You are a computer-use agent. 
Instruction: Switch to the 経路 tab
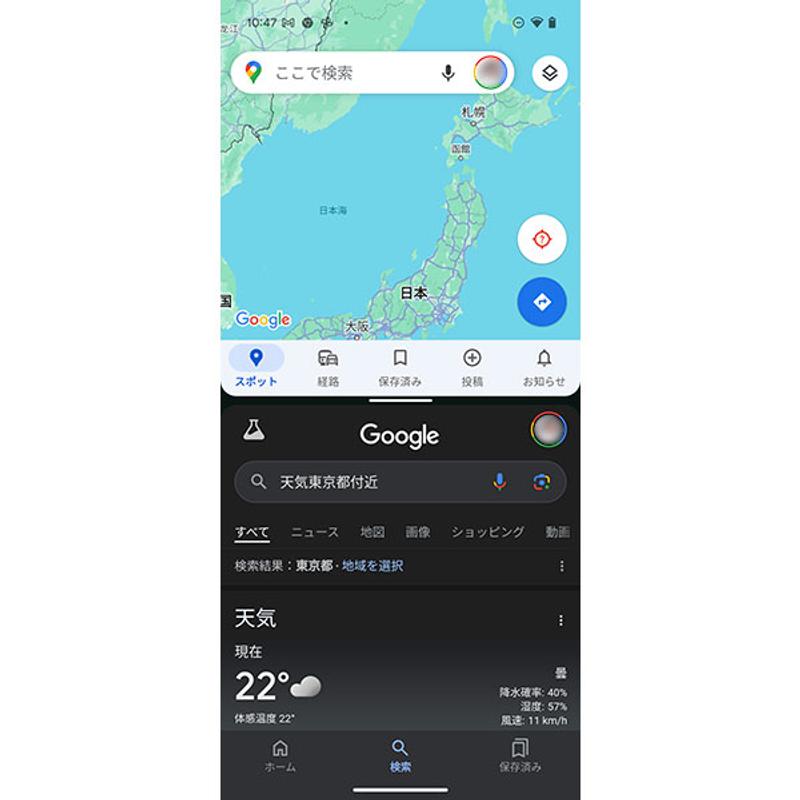pos(328,367)
